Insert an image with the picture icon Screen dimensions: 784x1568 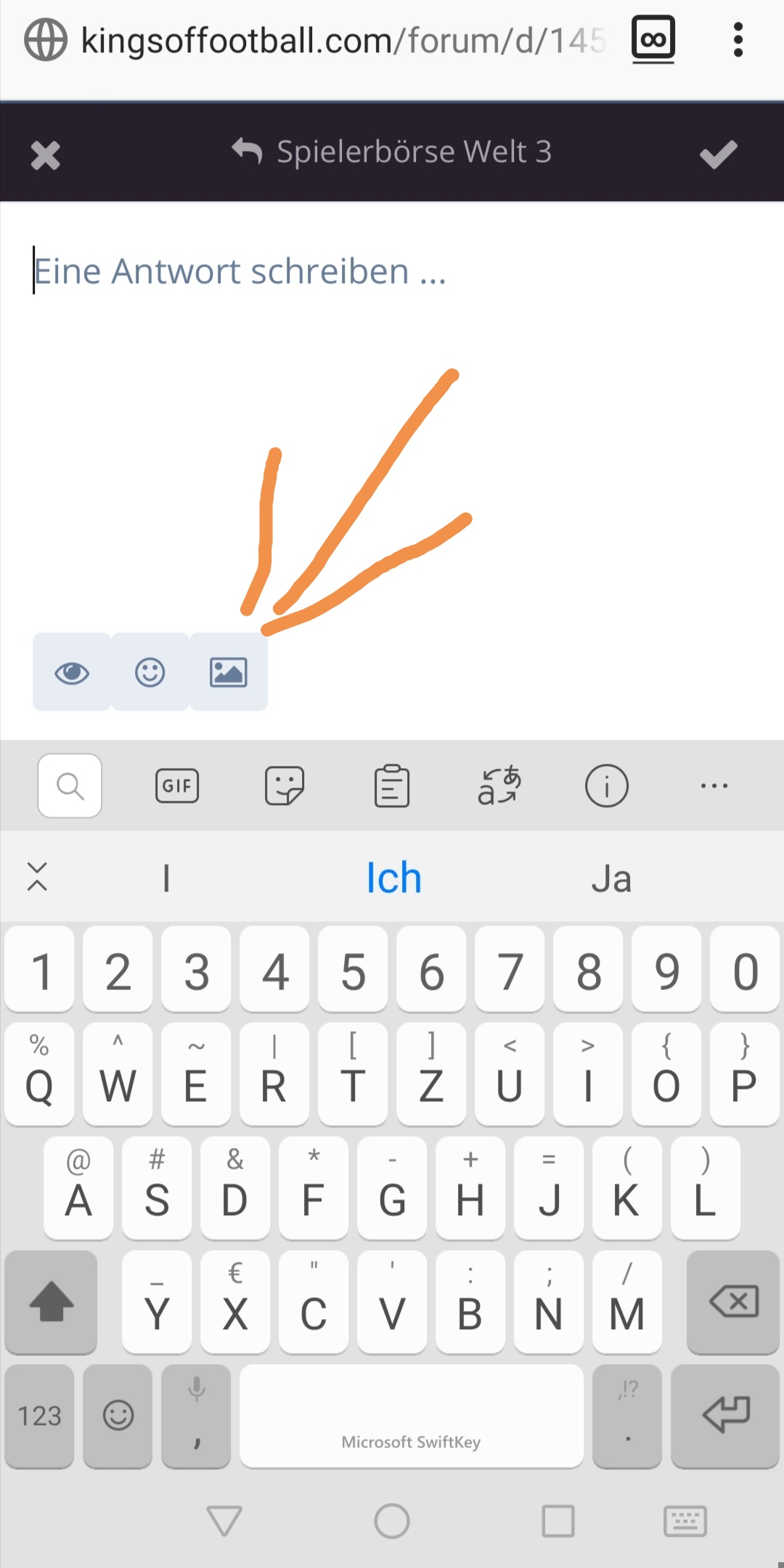[x=229, y=672]
